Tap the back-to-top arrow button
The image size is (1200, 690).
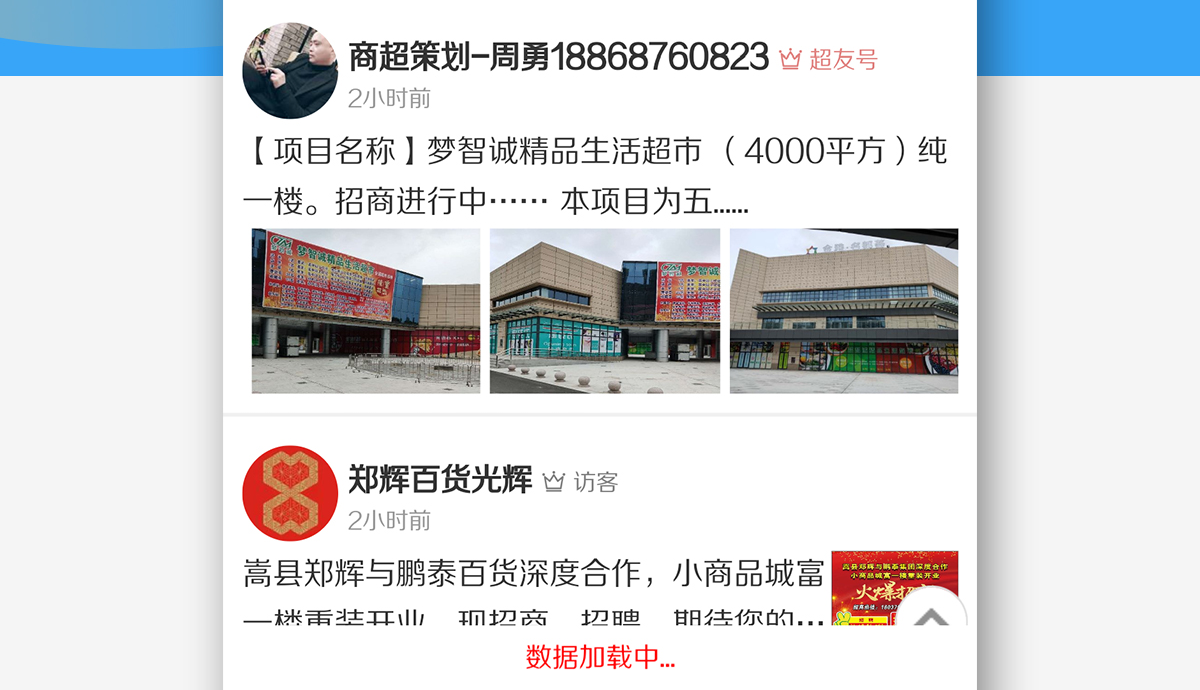tap(931, 620)
